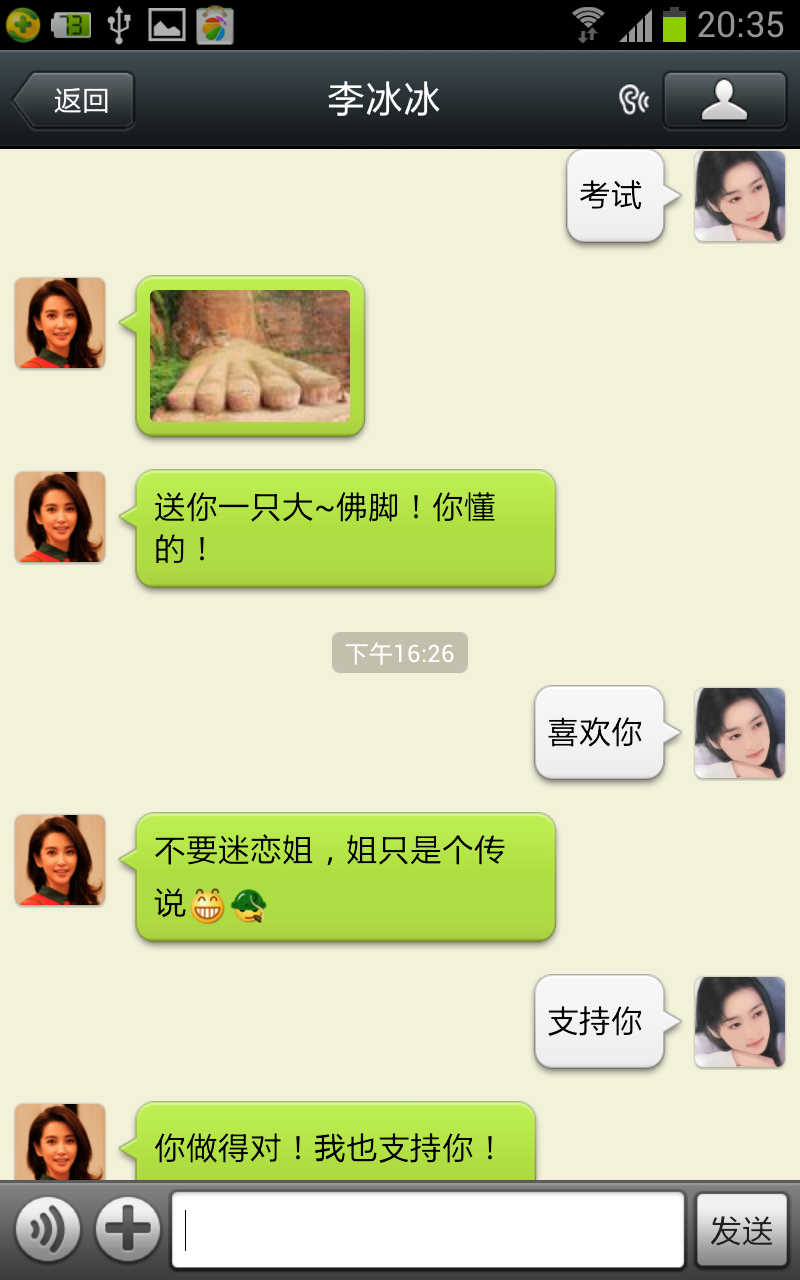
Task: Tap the avatar beside 不要迷恋姐 message
Action: 60,860
